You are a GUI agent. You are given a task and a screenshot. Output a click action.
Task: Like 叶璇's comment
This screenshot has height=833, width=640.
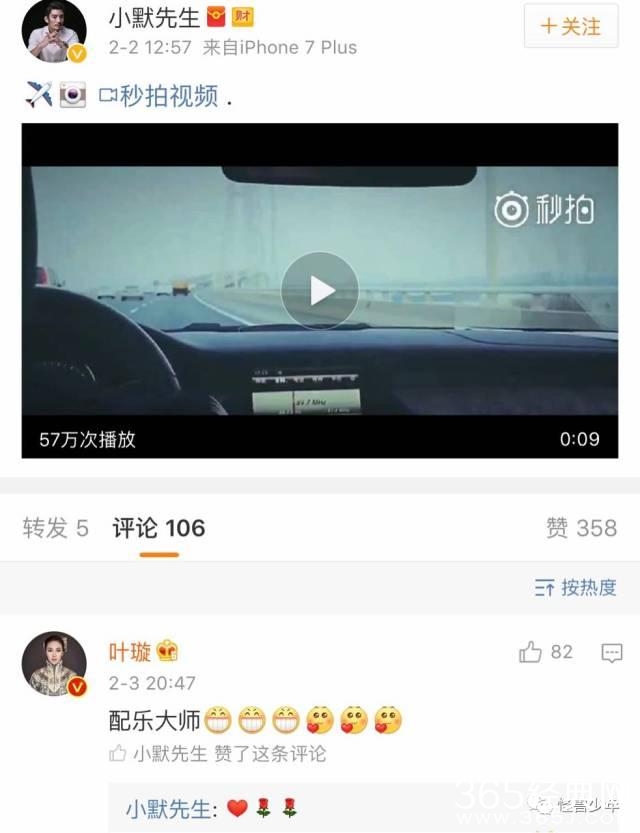point(531,653)
